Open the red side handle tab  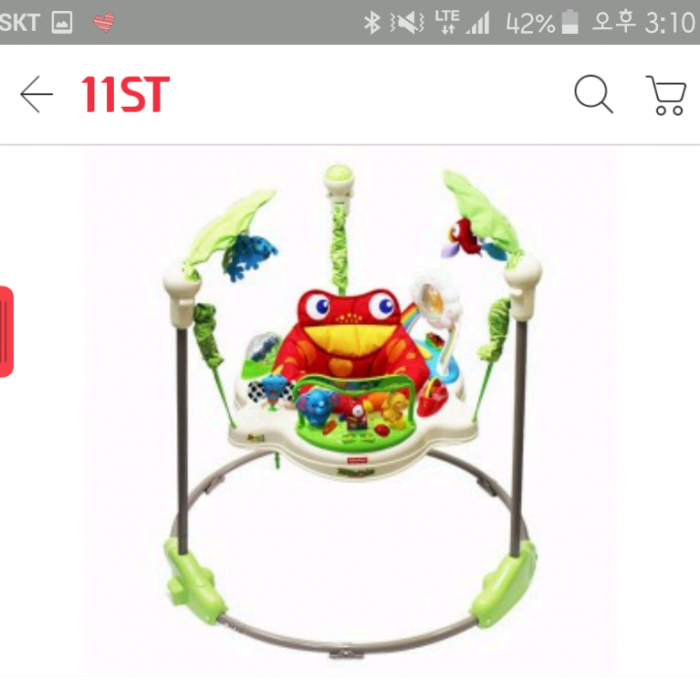(6, 332)
